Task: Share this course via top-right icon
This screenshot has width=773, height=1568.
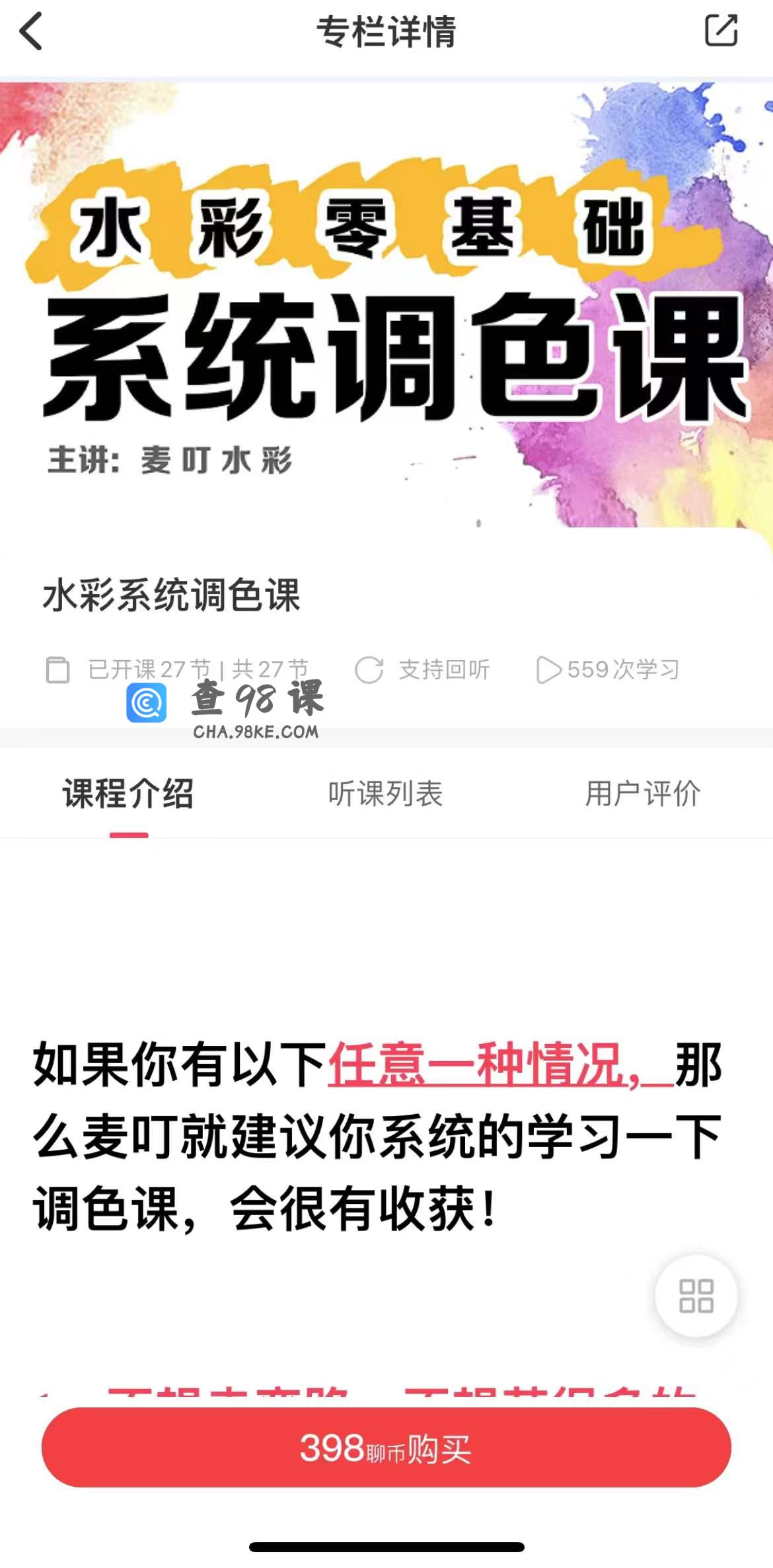Action: coord(721,30)
